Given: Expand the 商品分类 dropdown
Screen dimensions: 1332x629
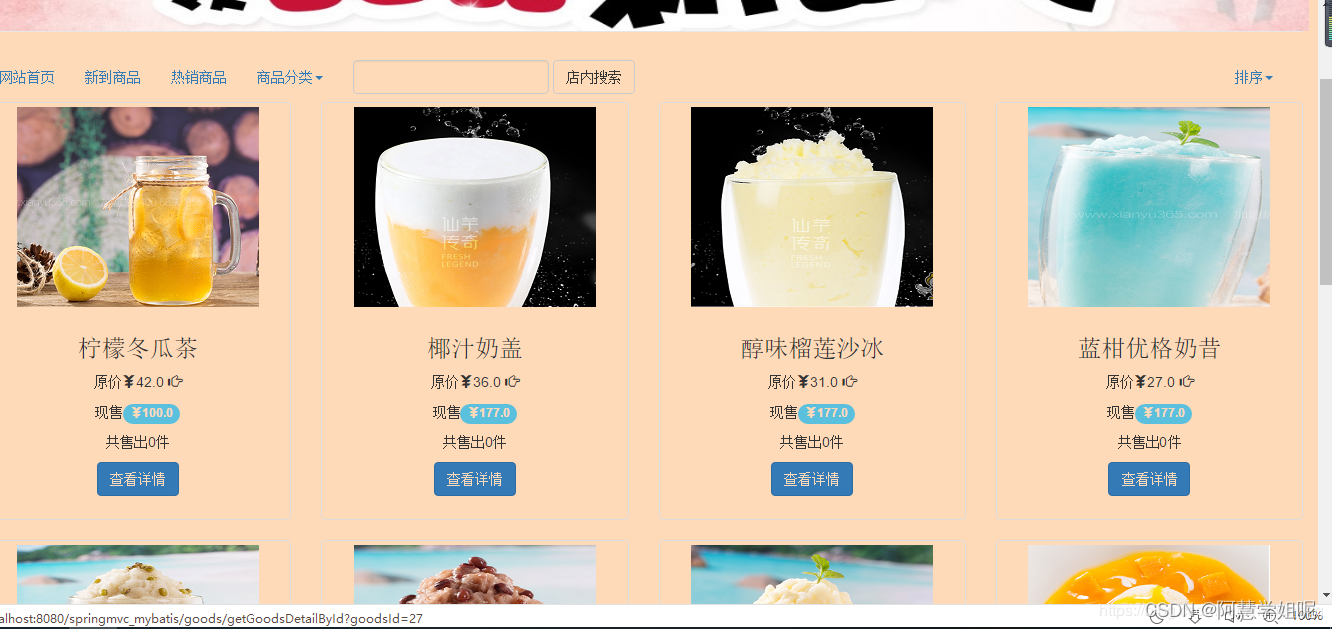Looking at the screenshot, I should click(289, 77).
